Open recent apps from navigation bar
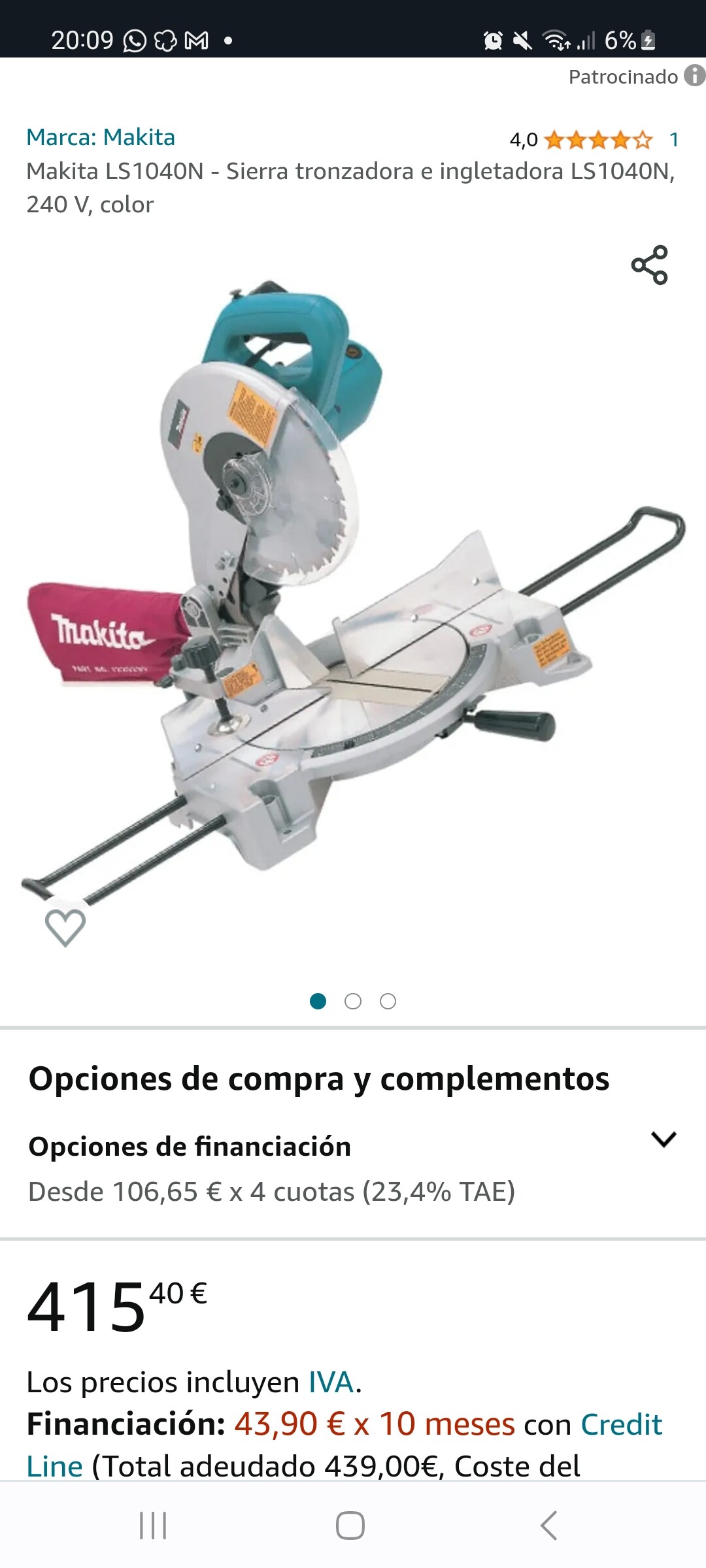 pos(153,1526)
